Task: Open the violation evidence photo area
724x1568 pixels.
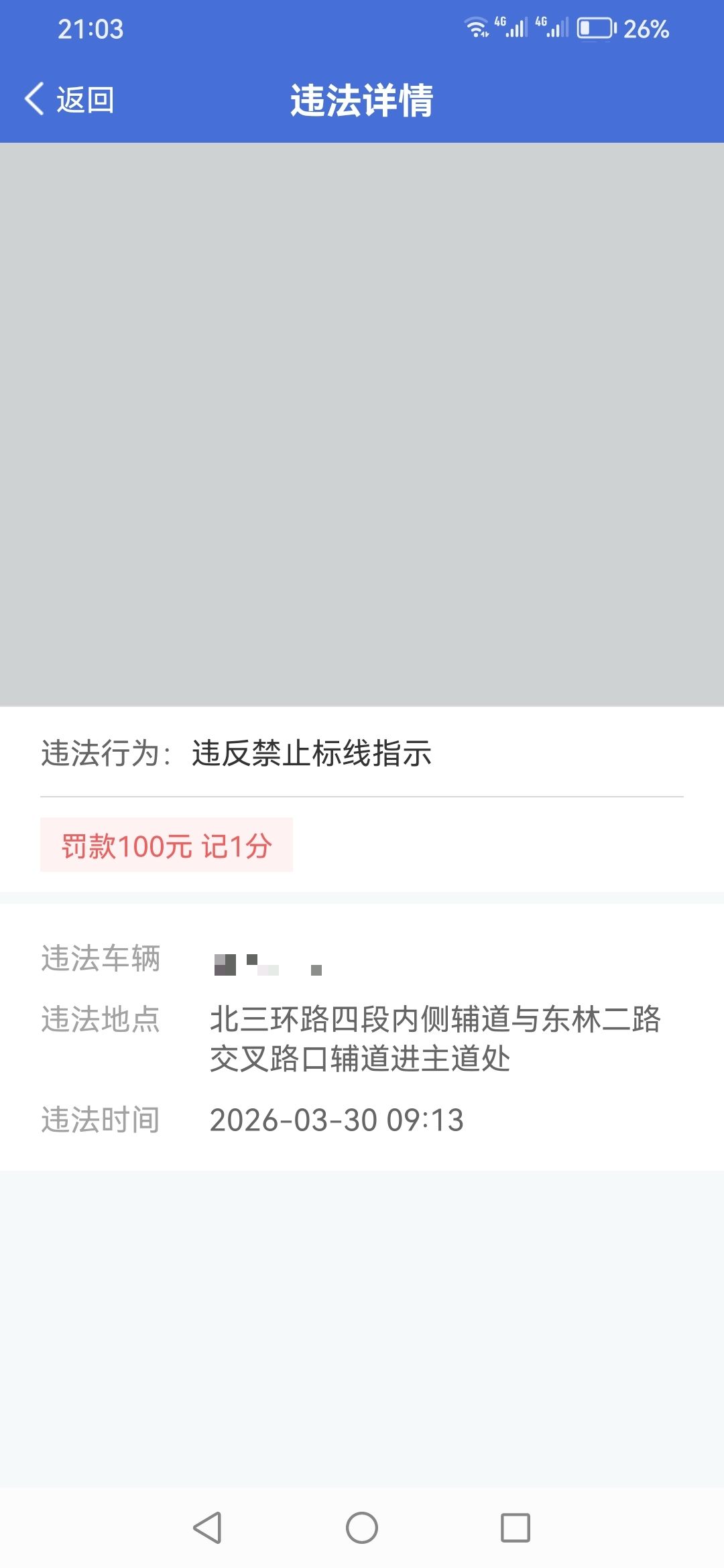Action: pyautogui.click(x=362, y=423)
